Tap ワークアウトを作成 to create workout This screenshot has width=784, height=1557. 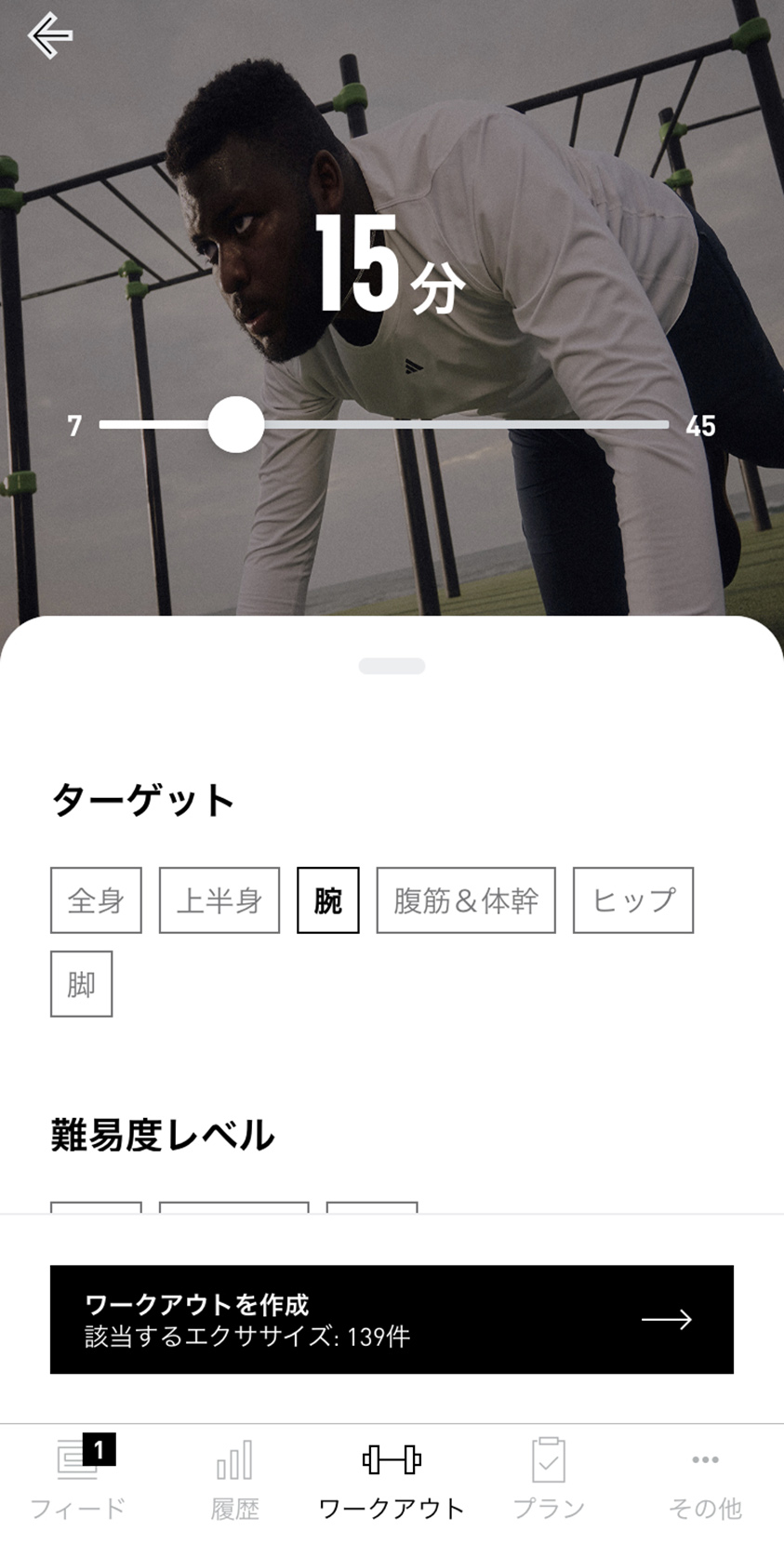tap(392, 1319)
